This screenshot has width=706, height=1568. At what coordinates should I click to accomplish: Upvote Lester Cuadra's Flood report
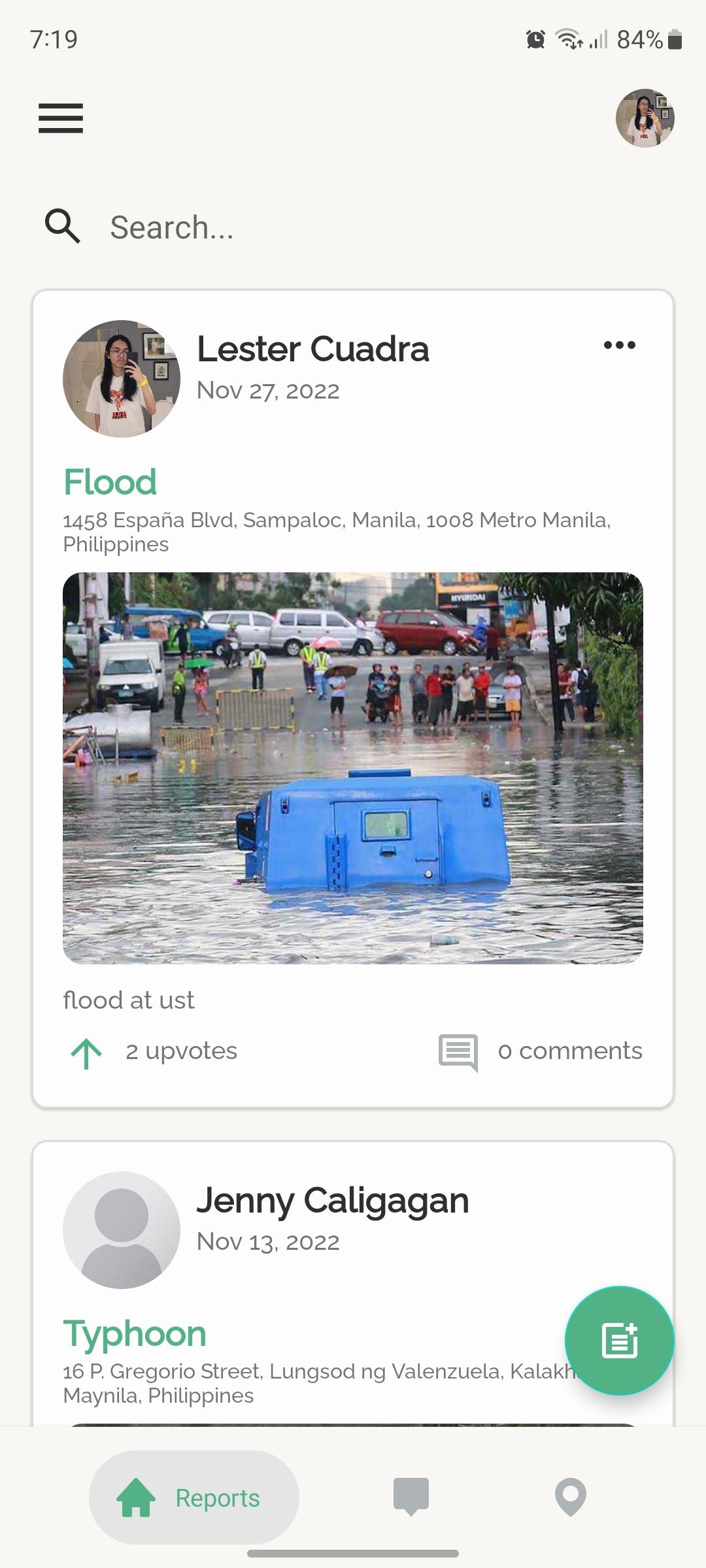(x=86, y=1053)
